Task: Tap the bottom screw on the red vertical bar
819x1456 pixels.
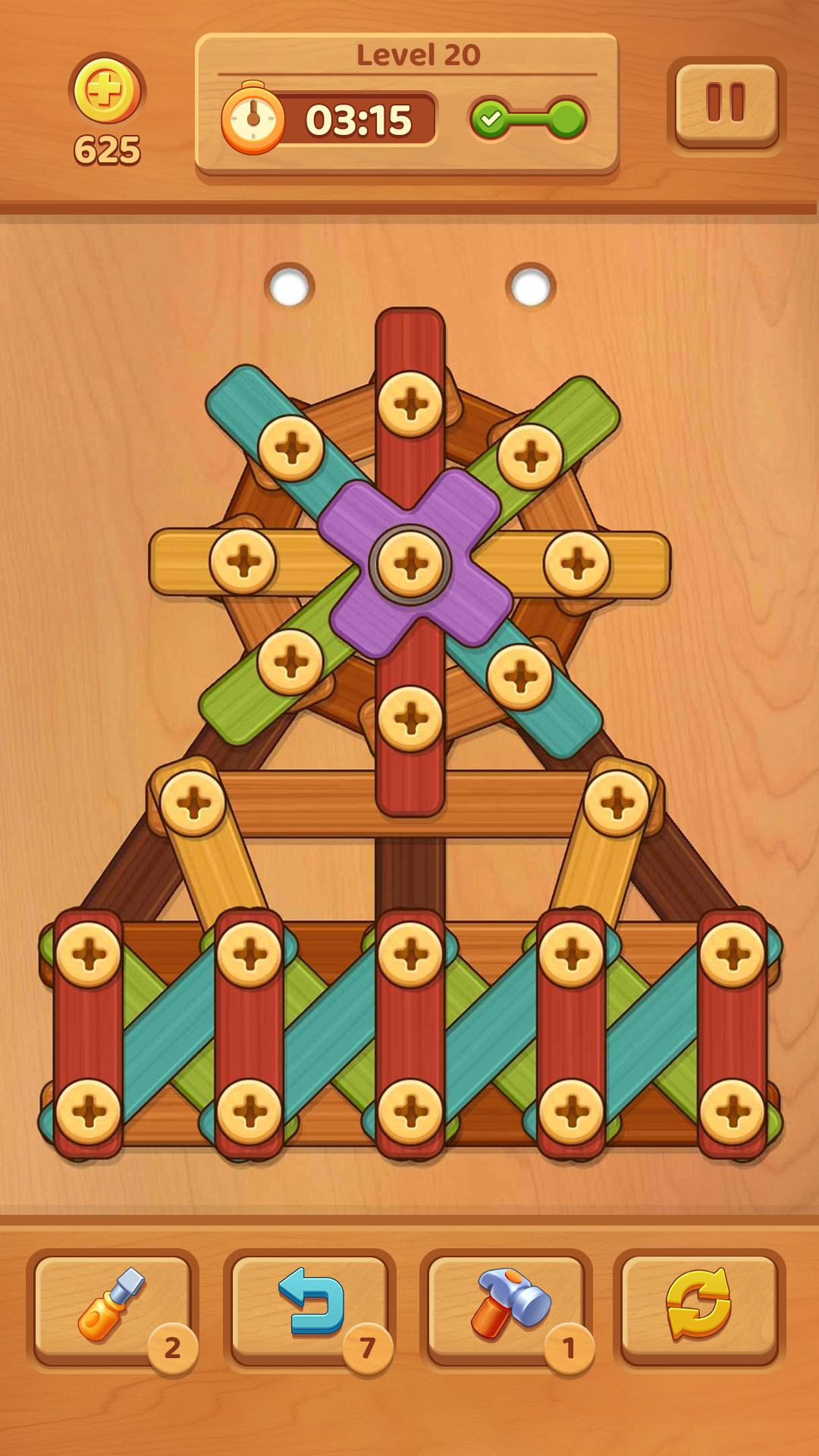Action: [x=410, y=718]
